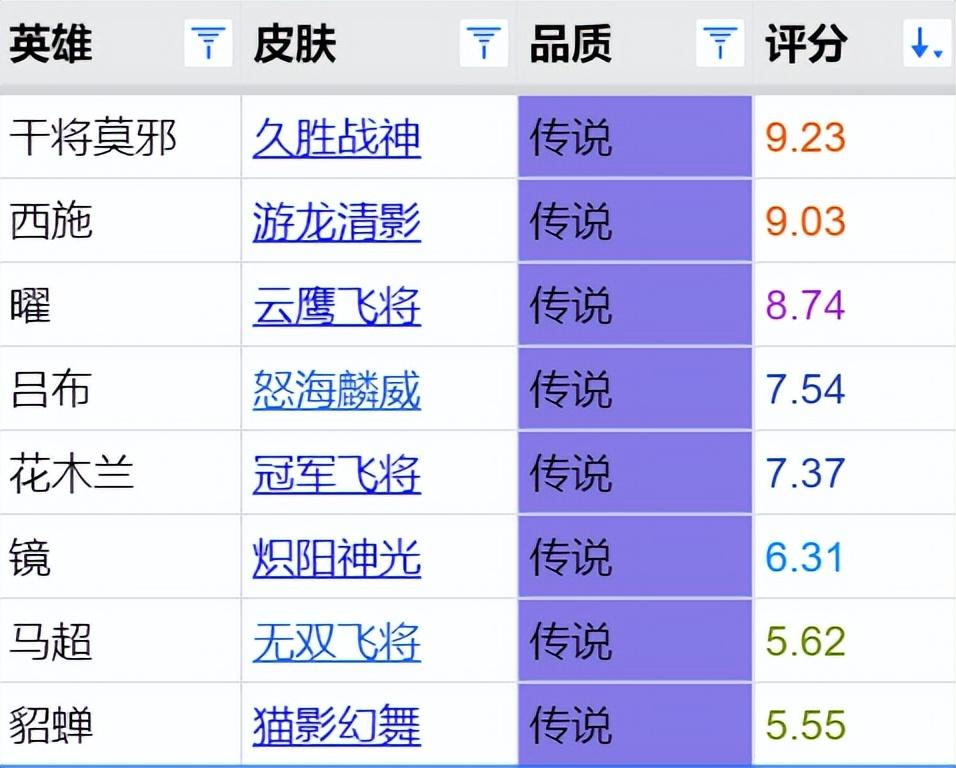Screen dimensions: 956x768
Task: Open the 炽阳神光 skin link
Action: [336, 557]
